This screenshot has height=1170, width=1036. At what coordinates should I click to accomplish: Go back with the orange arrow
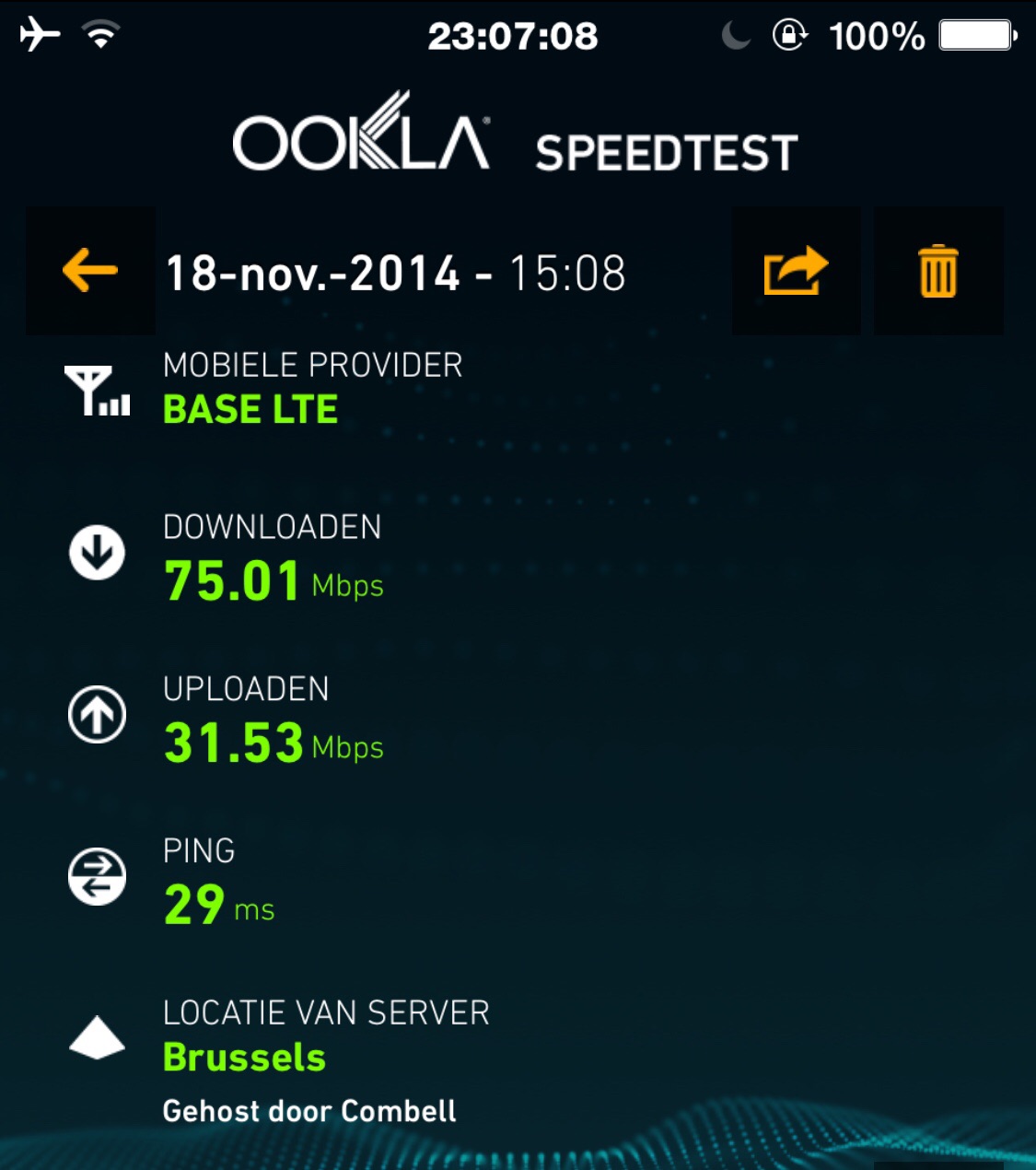(x=90, y=271)
